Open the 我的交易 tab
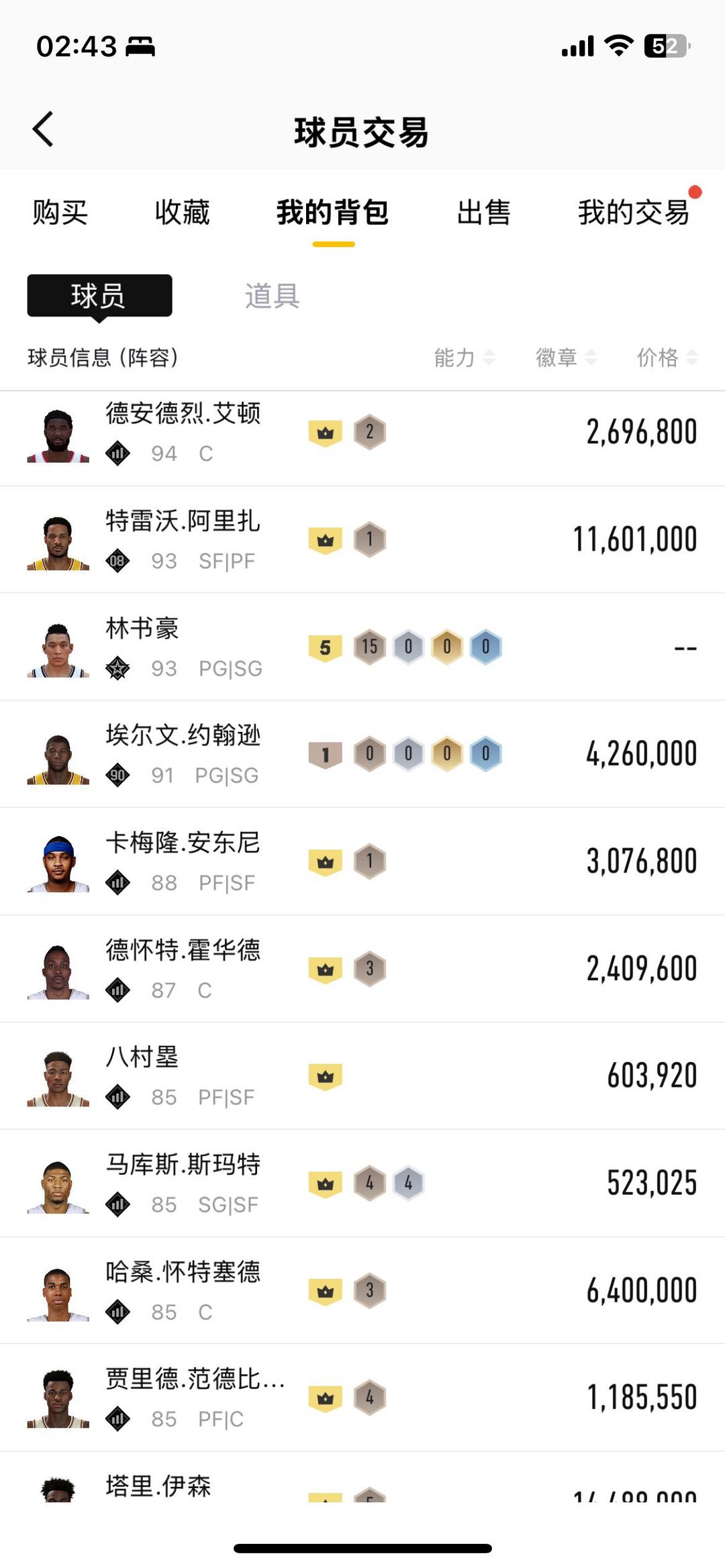 coord(634,213)
